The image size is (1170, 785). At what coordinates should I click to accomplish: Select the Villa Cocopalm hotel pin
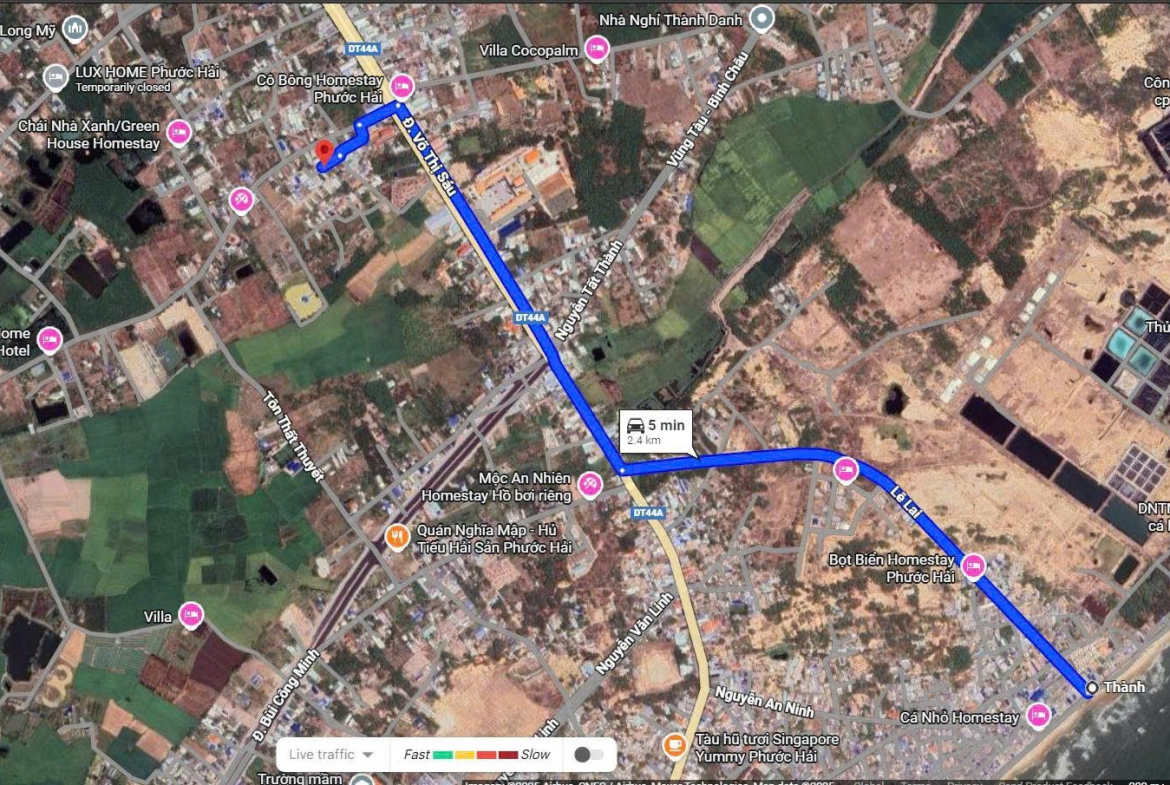(597, 47)
